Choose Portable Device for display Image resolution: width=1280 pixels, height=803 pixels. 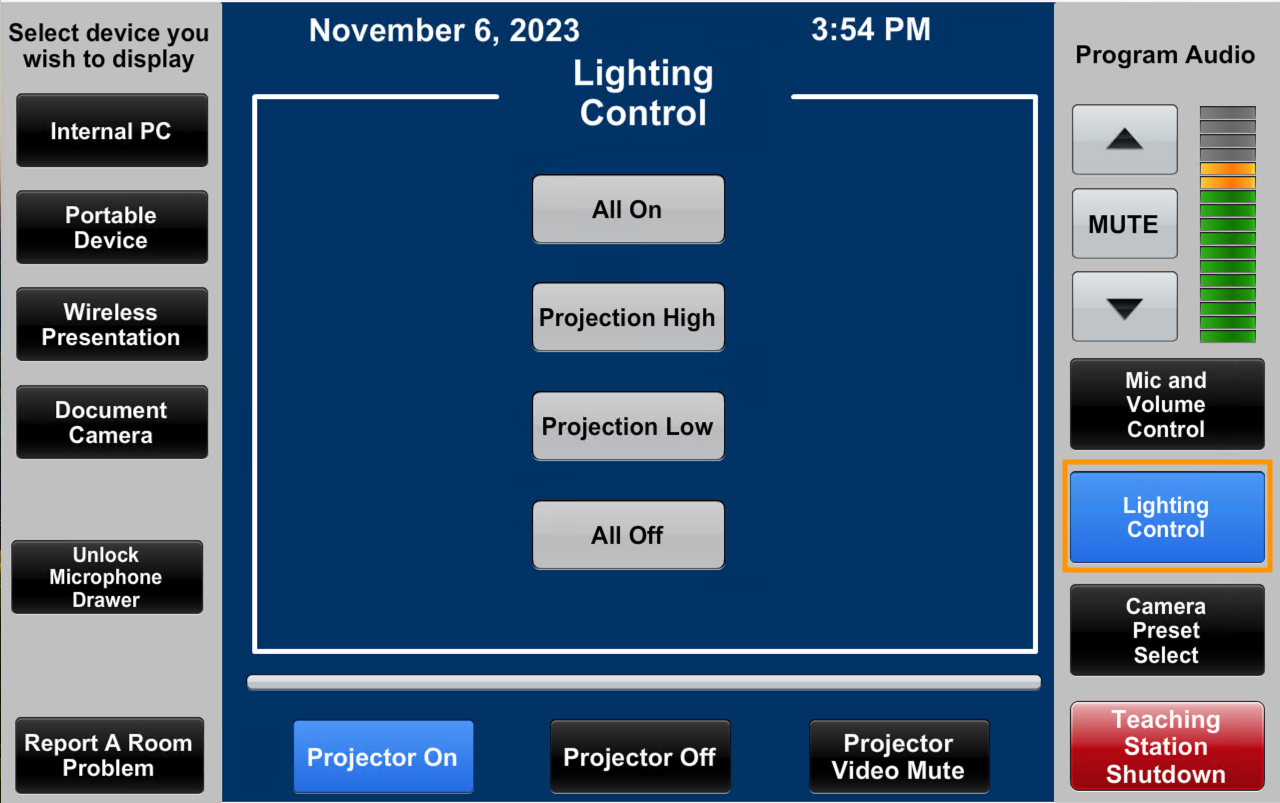coord(111,228)
